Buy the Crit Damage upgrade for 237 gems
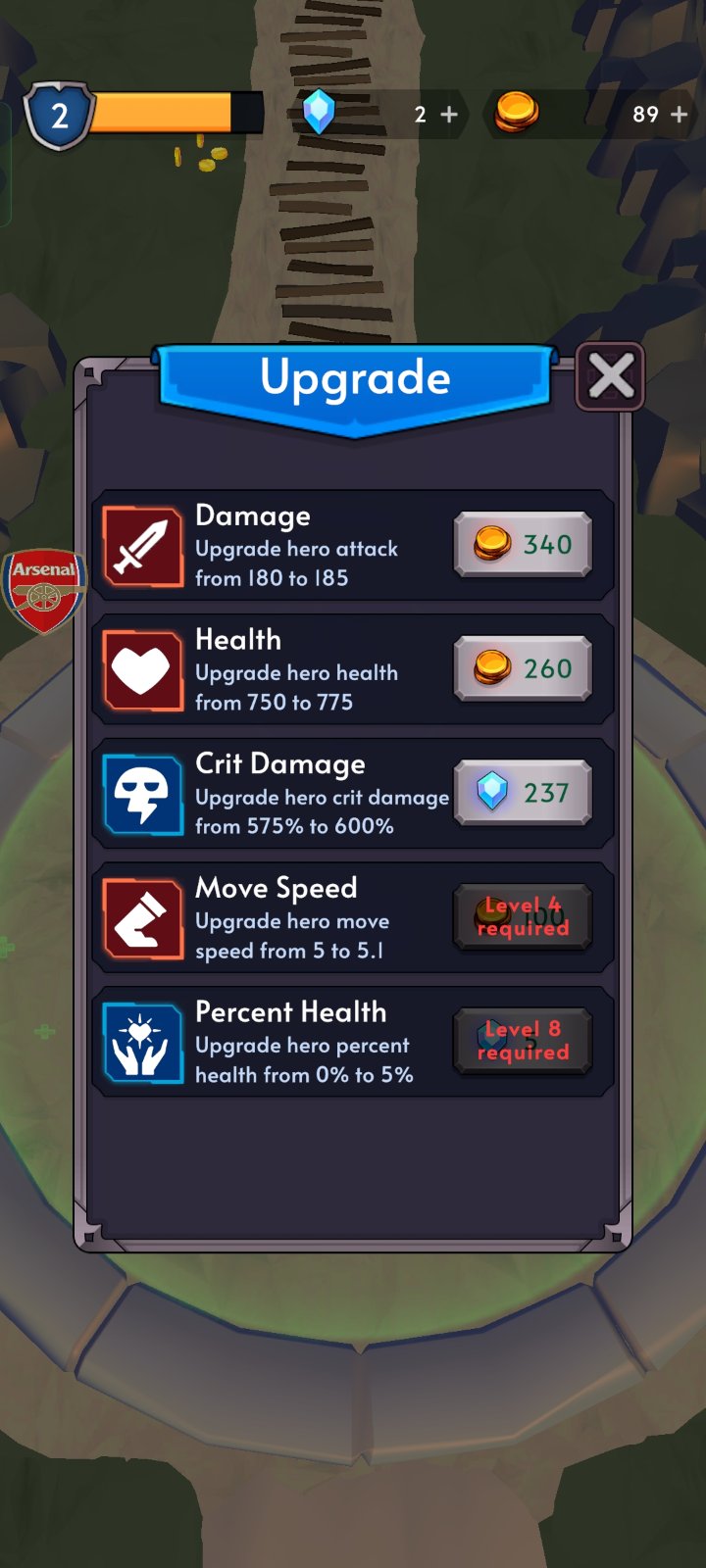Viewport: 706px width, 1568px height. 523,792
